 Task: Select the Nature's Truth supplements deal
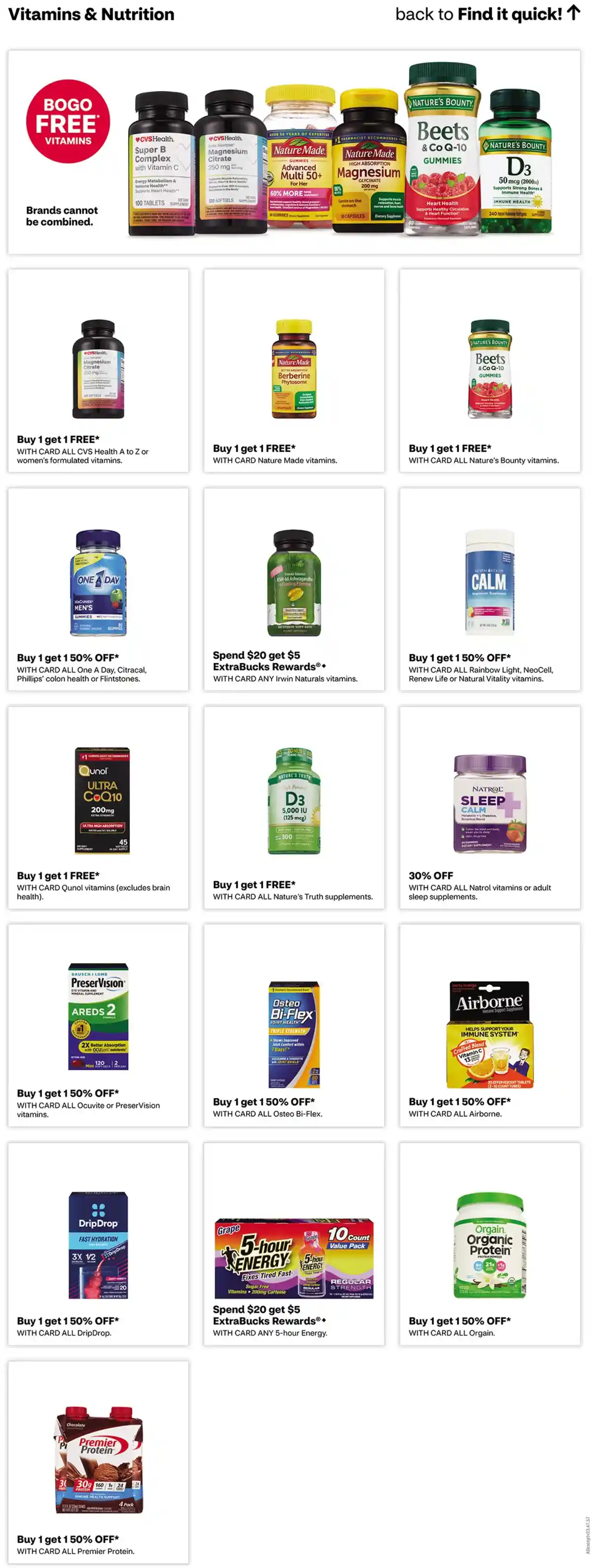click(x=294, y=807)
